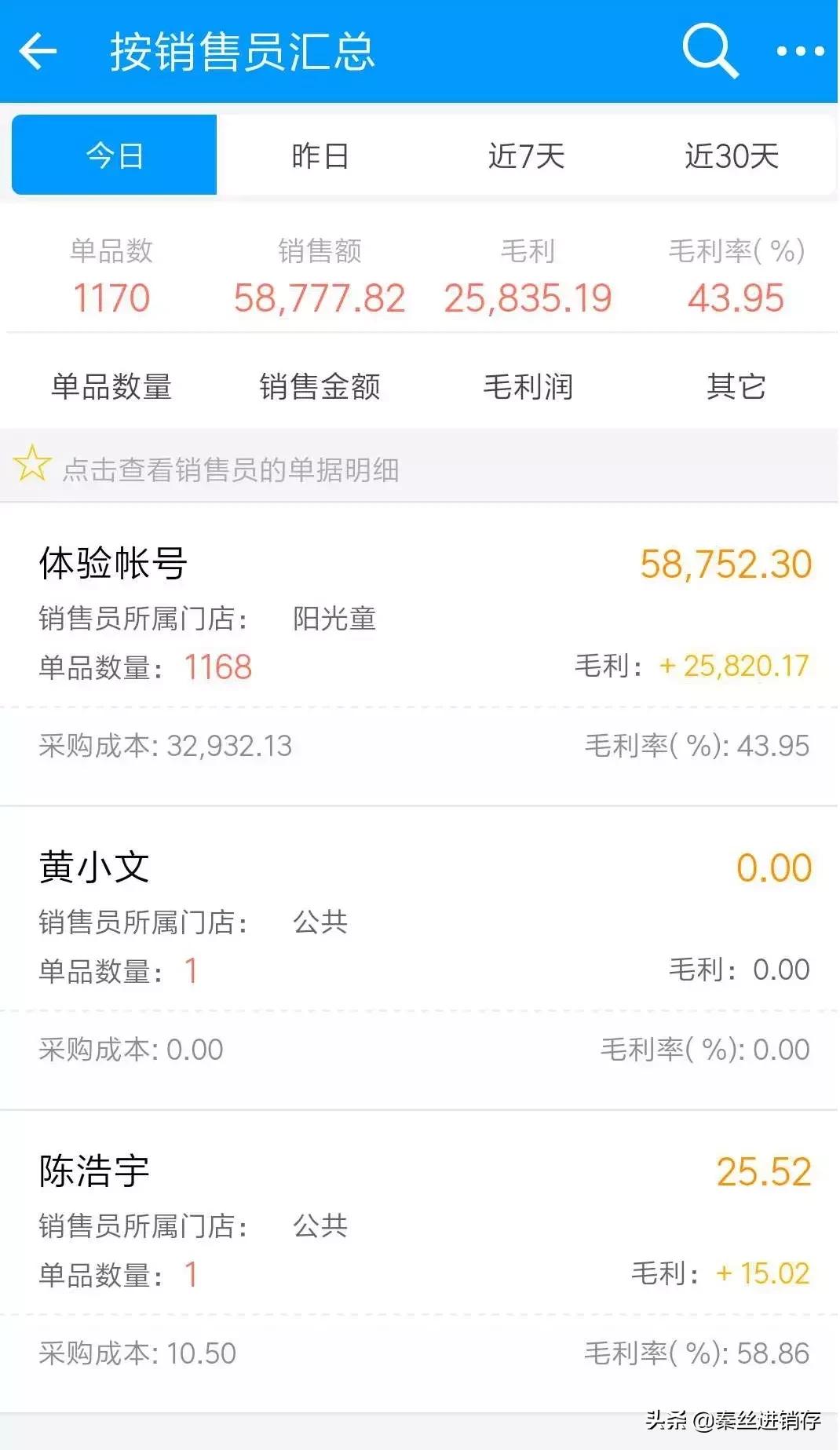
Task: Open the search magnifier icon
Action: 707,52
